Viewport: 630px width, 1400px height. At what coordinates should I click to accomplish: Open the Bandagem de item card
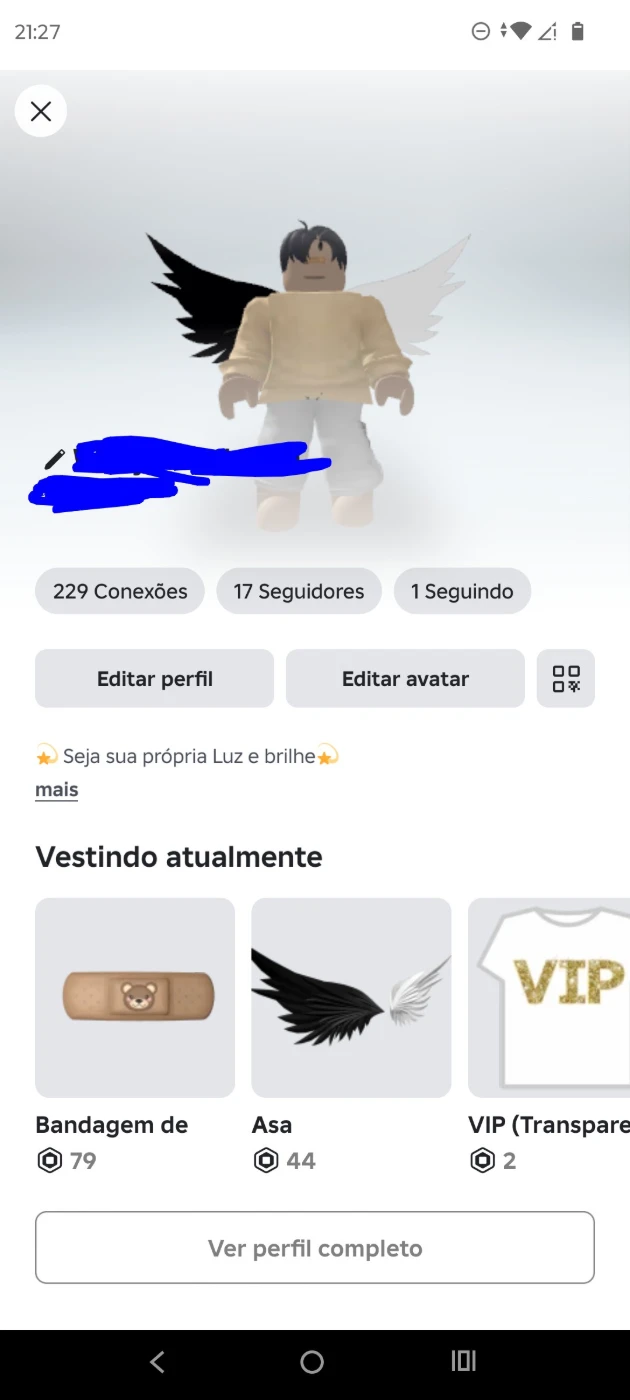[135, 998]
